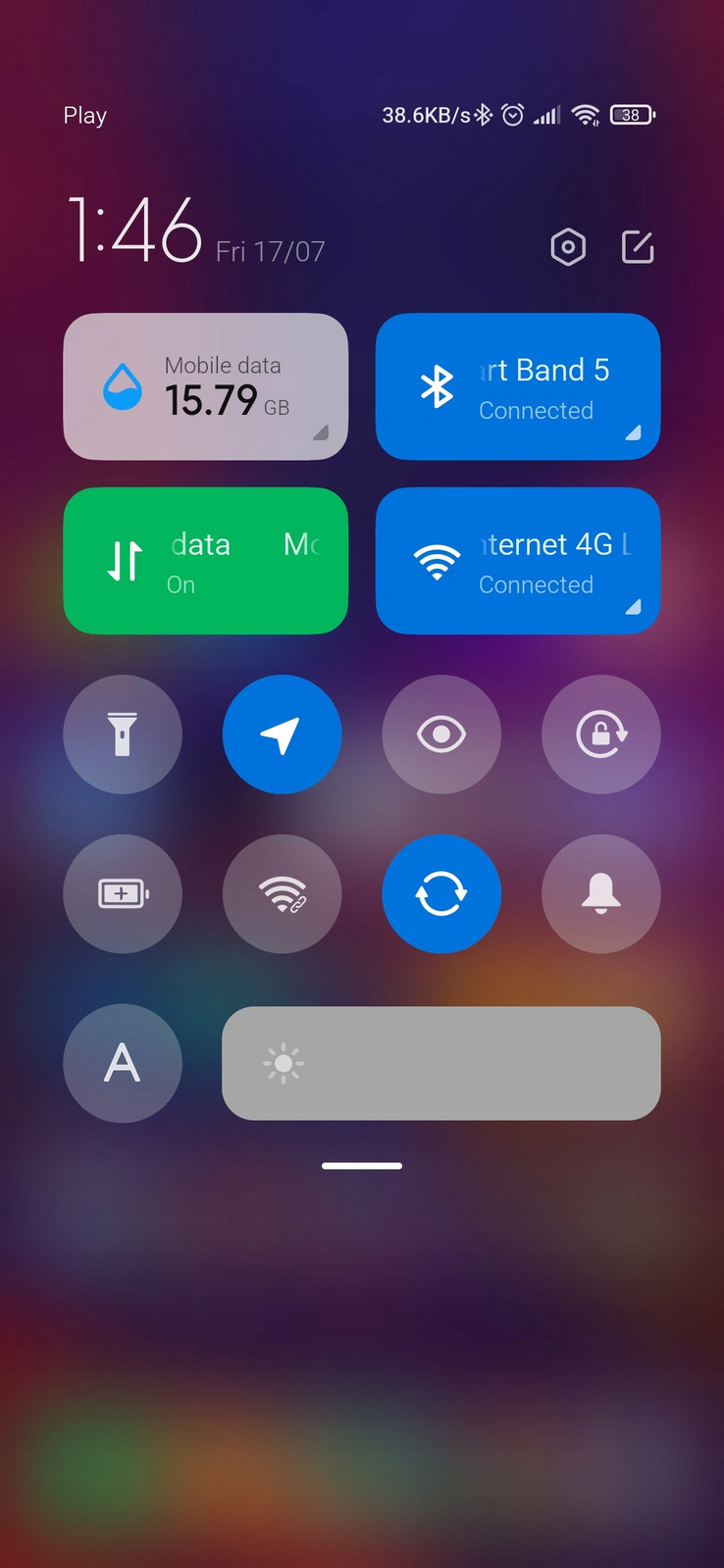
Task: Turn on the mobile hotspot
Action: 282,893
